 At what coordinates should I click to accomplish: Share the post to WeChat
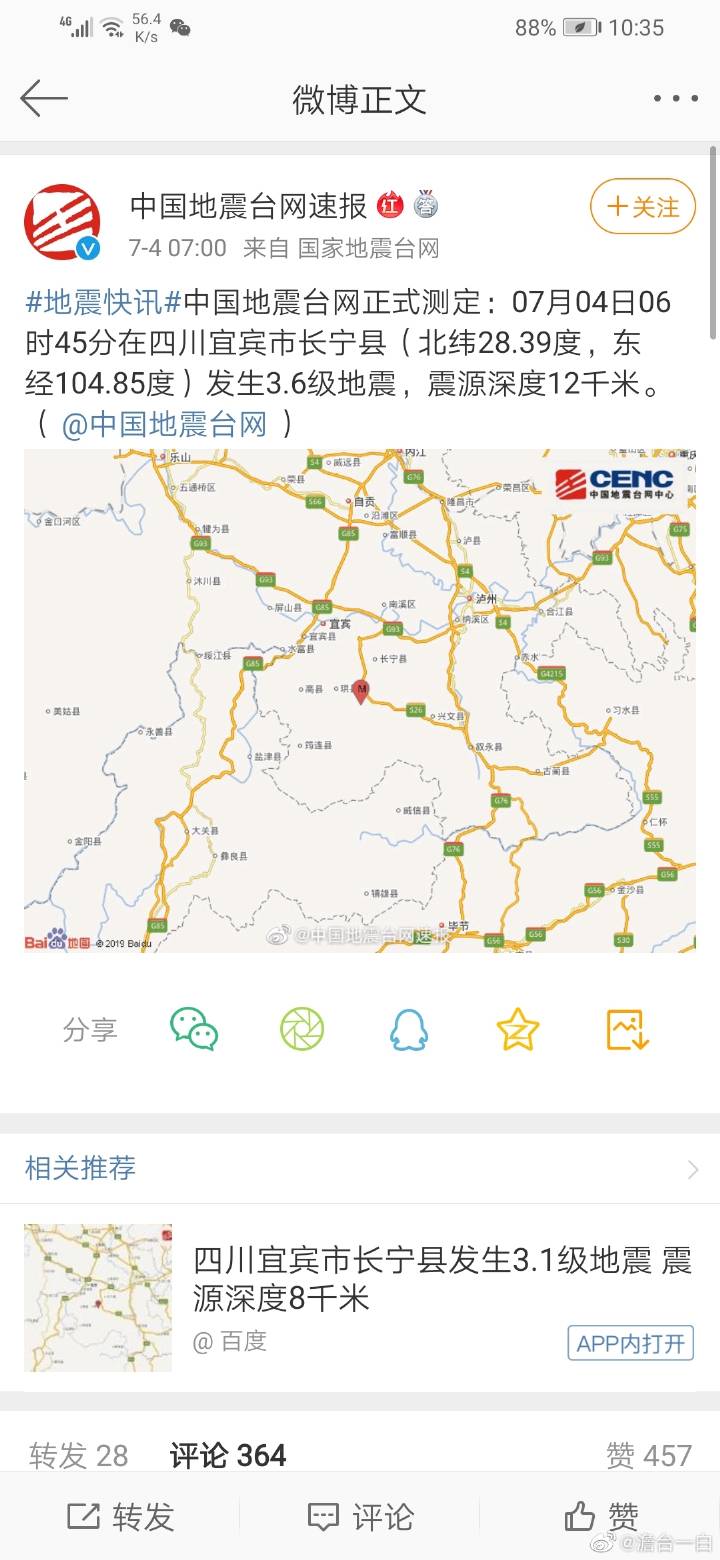coord(193,1029)
